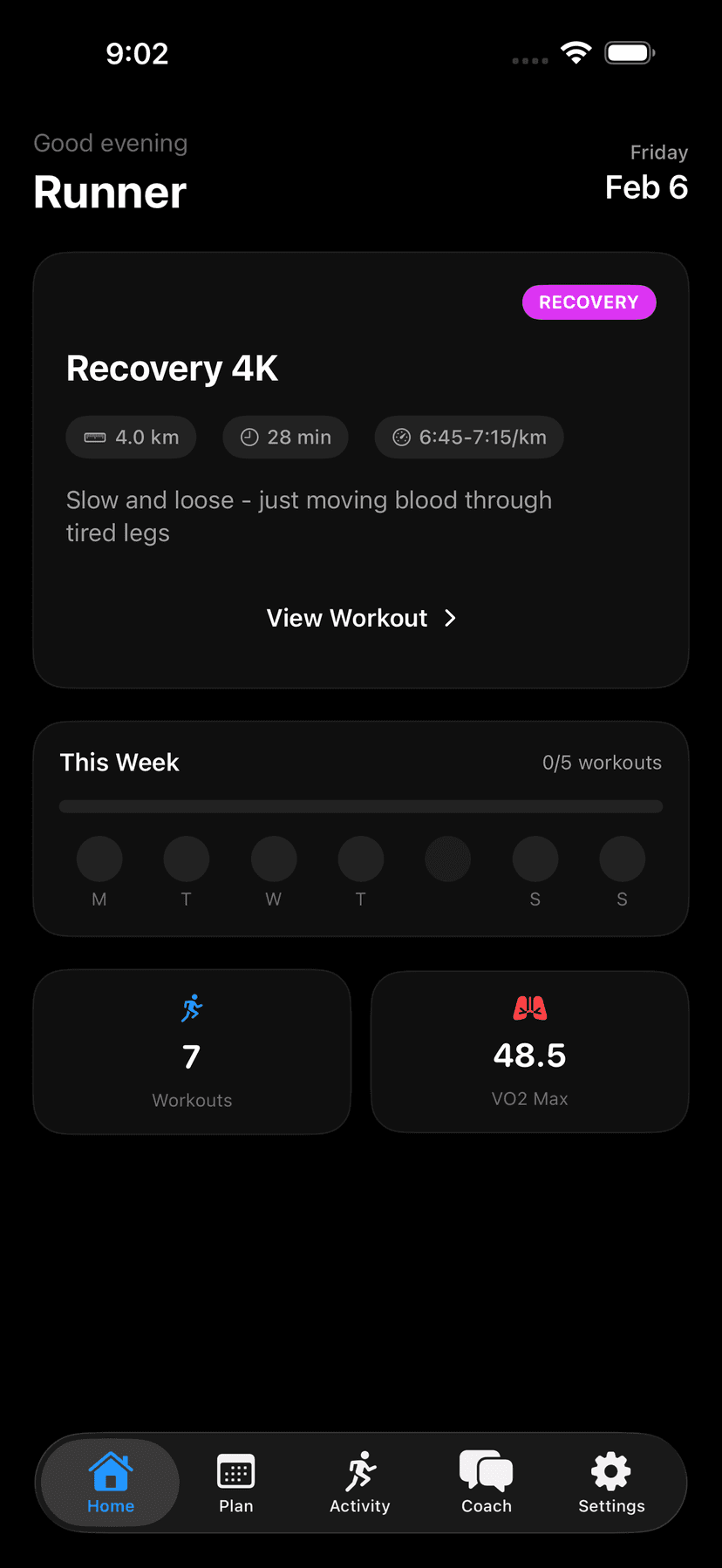Screen dimensions: 722x1568
Task: Switch to the Coach tab
Action: click(486, 1483)
